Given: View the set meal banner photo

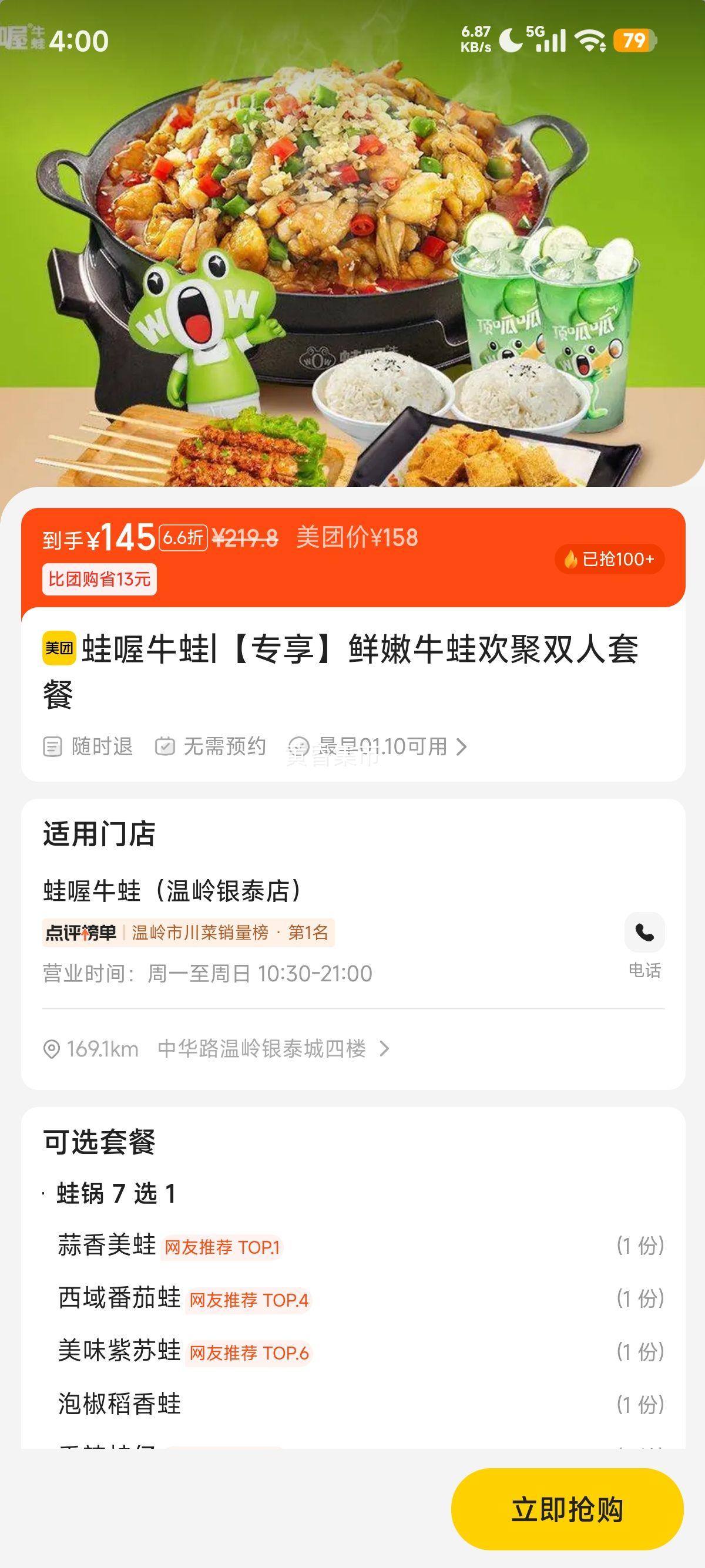Looking at the screenshot, I should tap(352, 255).
